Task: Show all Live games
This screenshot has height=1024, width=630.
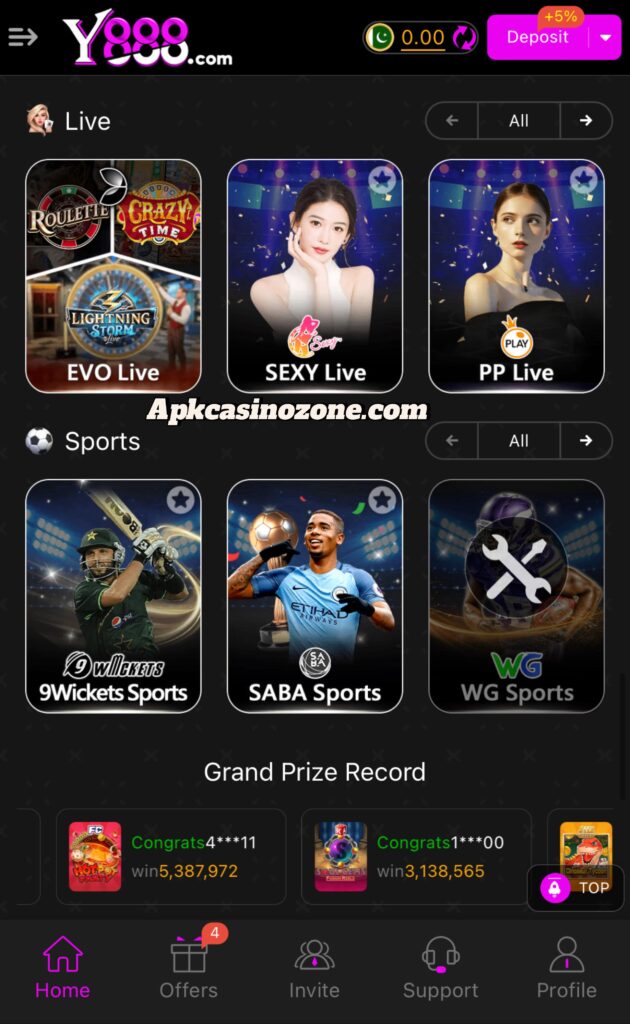Action: [x=518, y=121]
